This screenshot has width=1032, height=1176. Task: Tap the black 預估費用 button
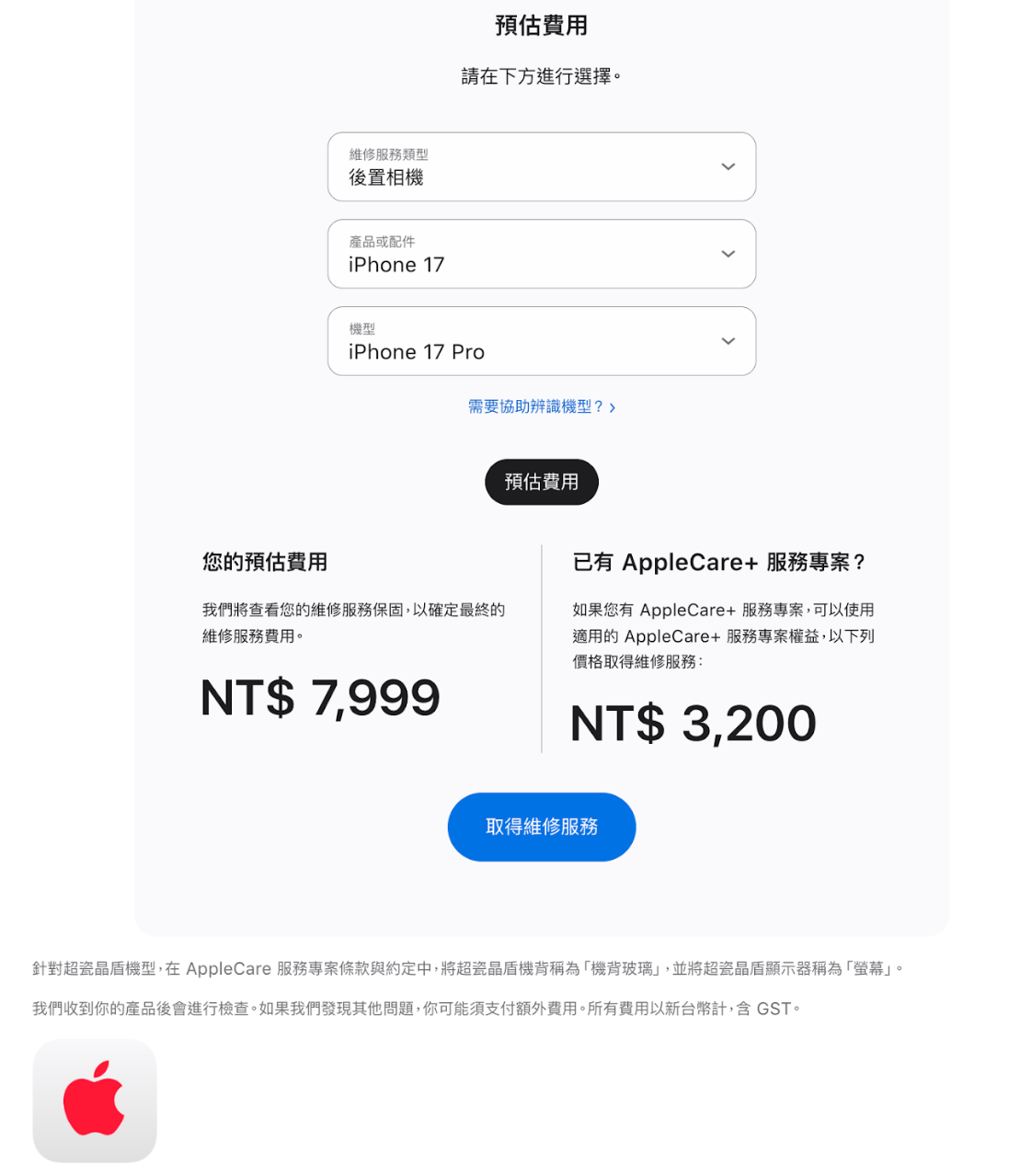pyautogui.click(x=541, y=482)
